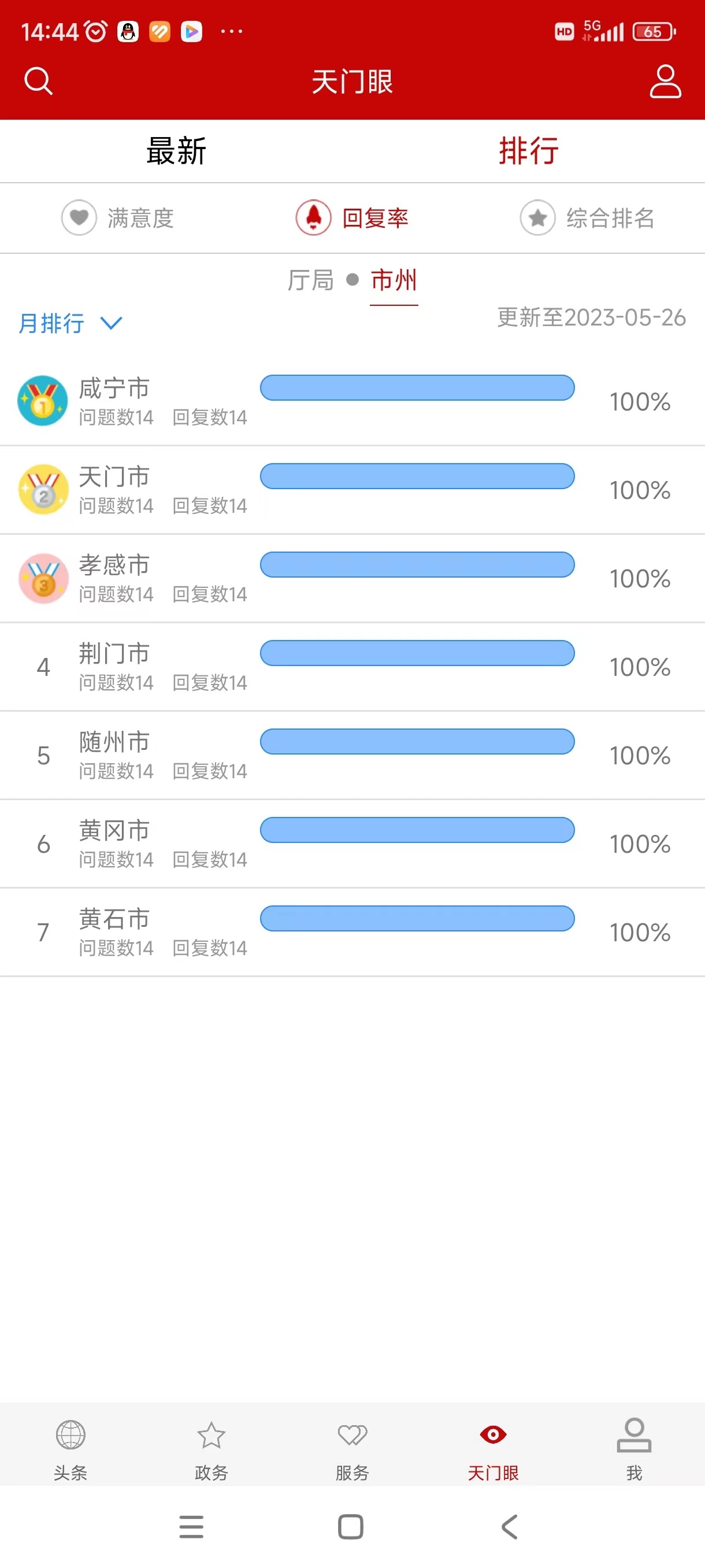Switch to 综合排名
The width and height of the screenshot is (705, 1568).
(587, 218)
